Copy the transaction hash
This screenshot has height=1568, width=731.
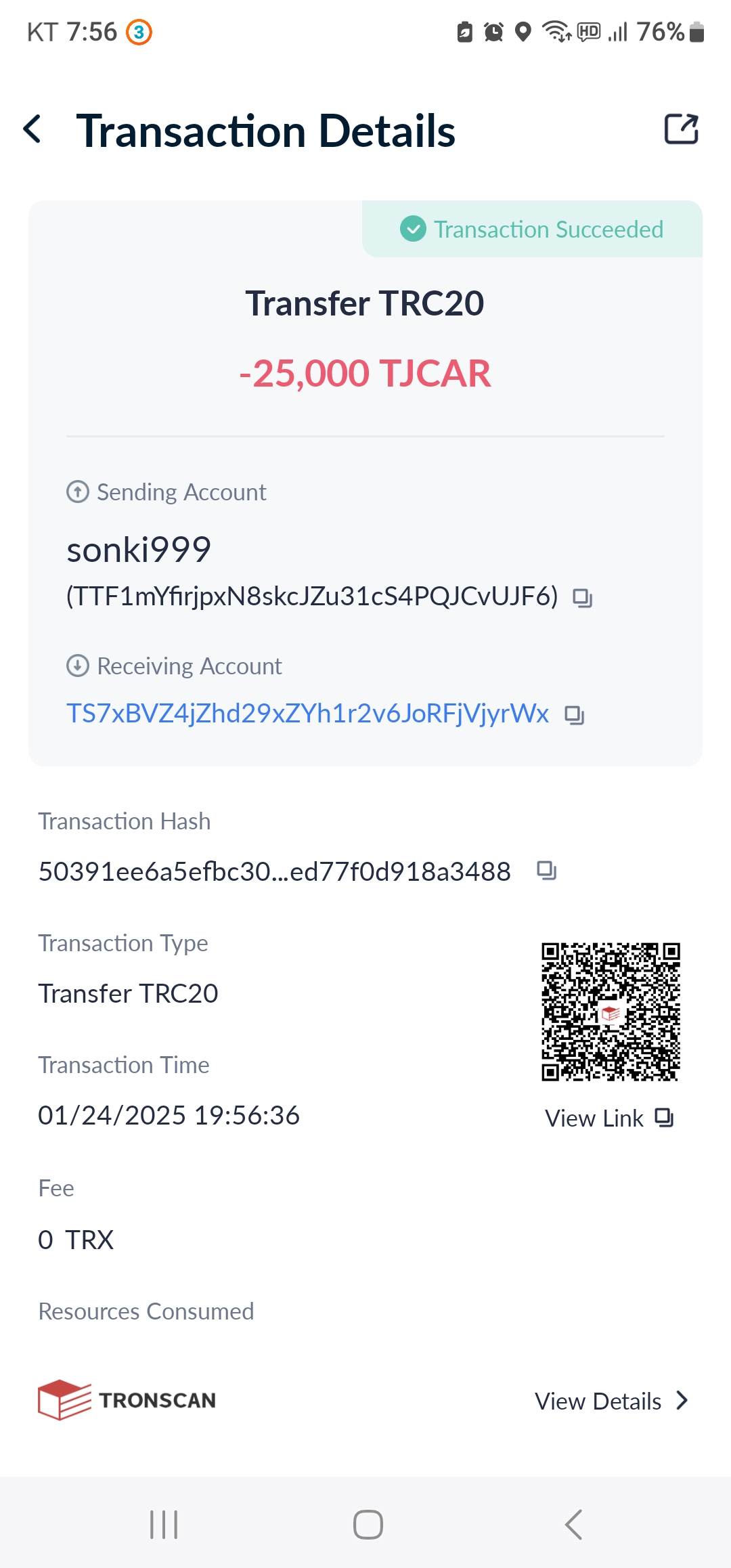(546, 870)
